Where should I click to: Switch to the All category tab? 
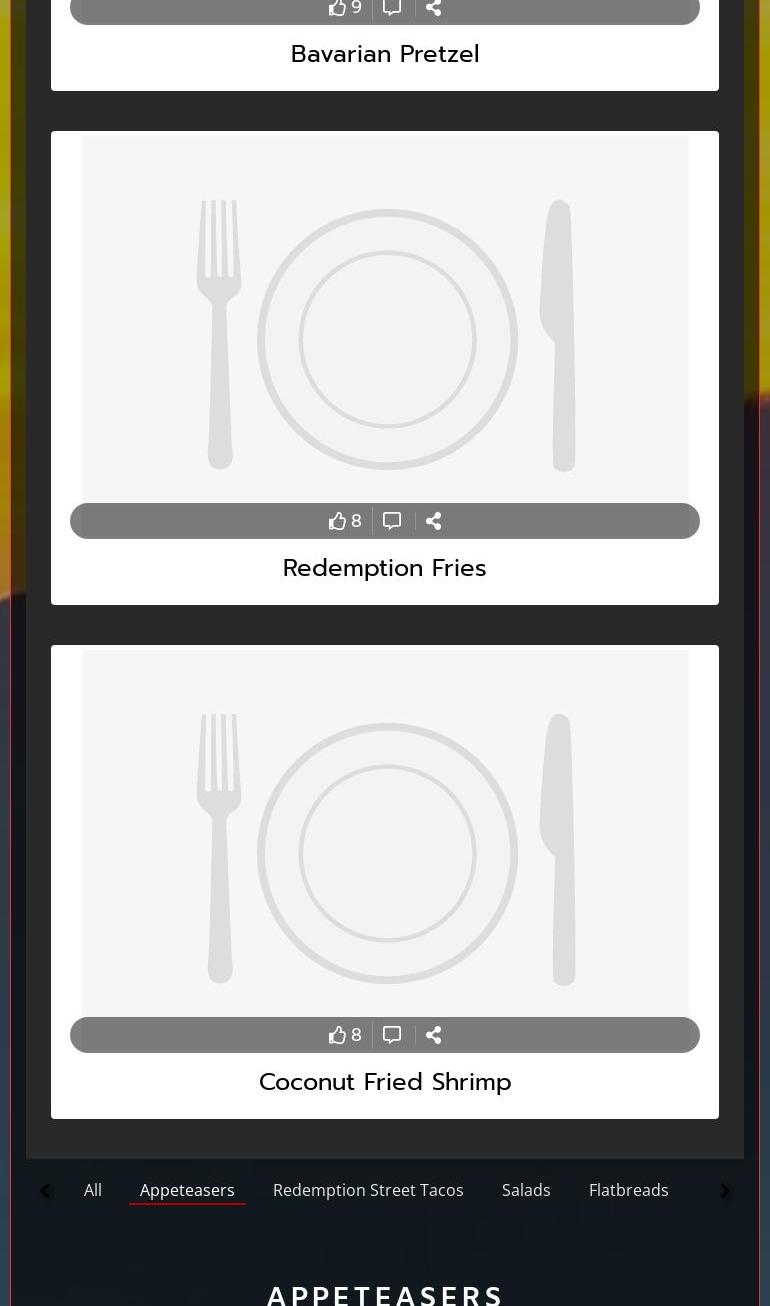click(x=93, y=1190)
